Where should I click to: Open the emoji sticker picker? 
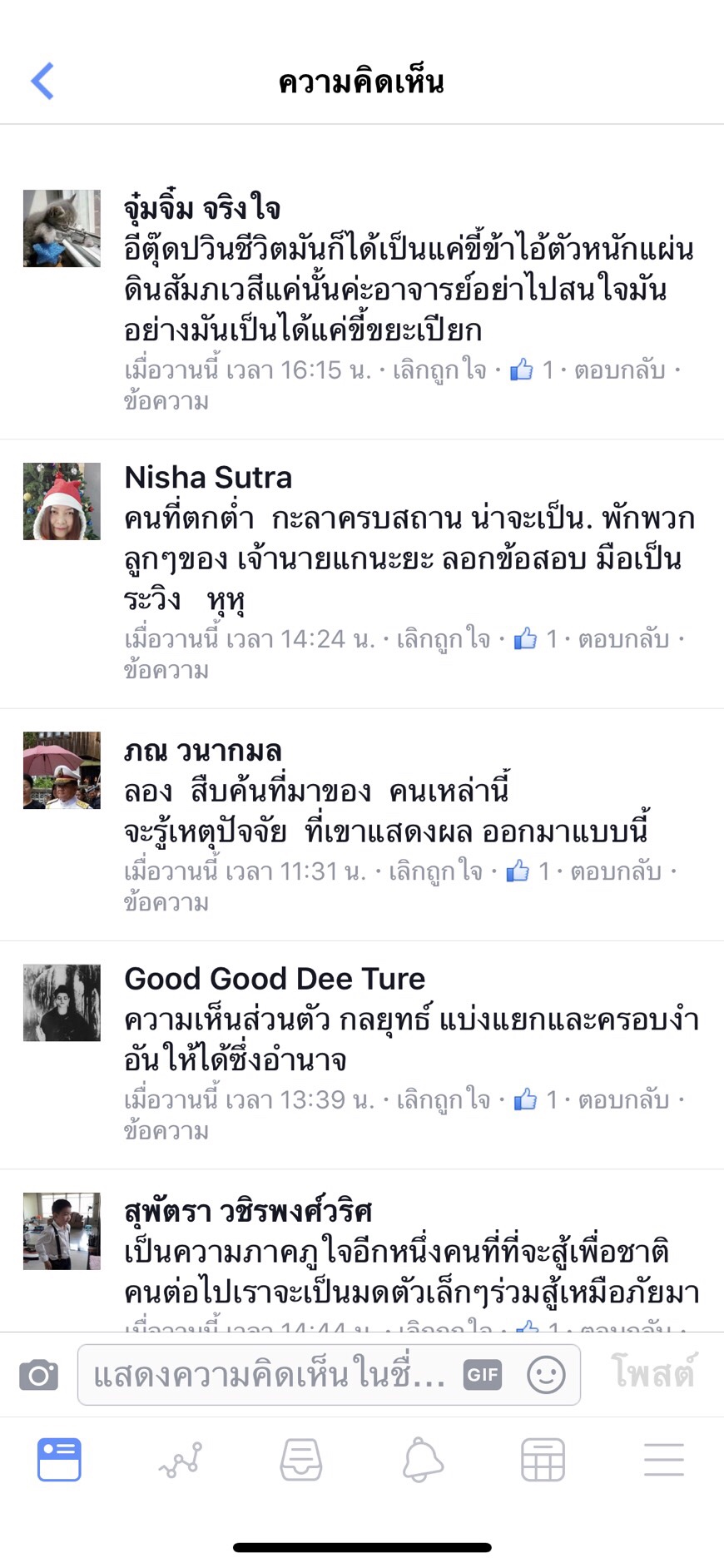tap(546, 1375)
